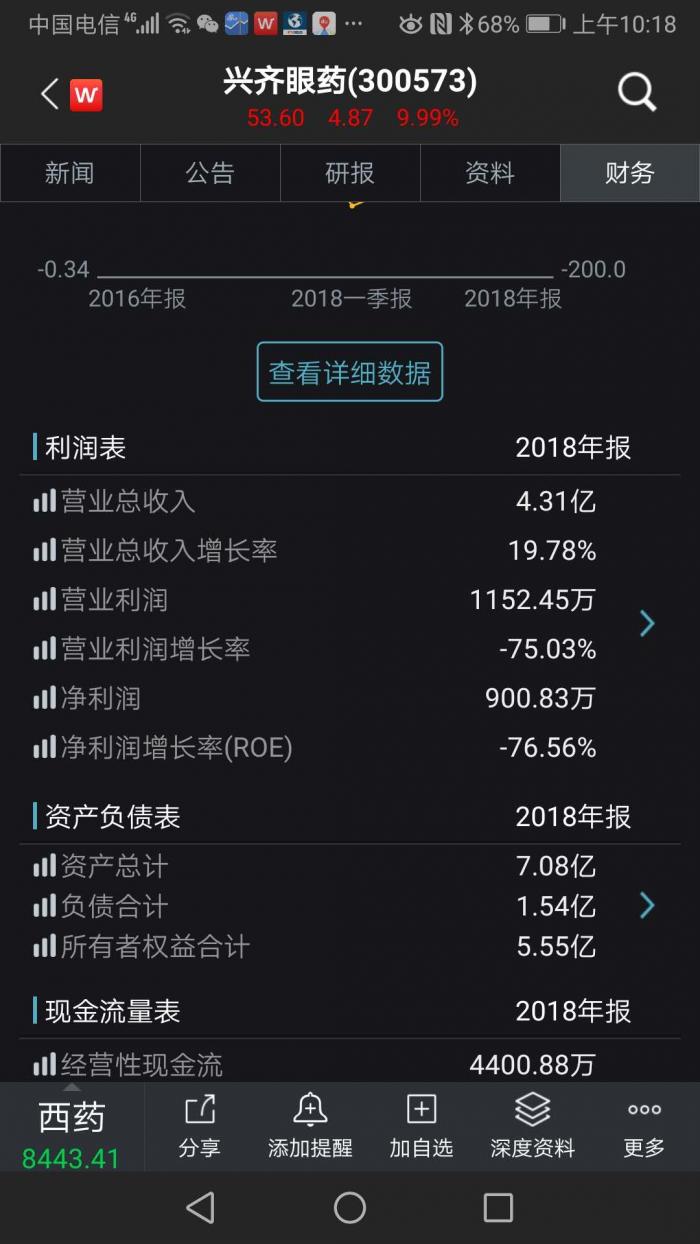Open 深度资料 in-depth data
Image resolution: width=700 pixels, height=1244 pixels.
tap(532, 1127)
